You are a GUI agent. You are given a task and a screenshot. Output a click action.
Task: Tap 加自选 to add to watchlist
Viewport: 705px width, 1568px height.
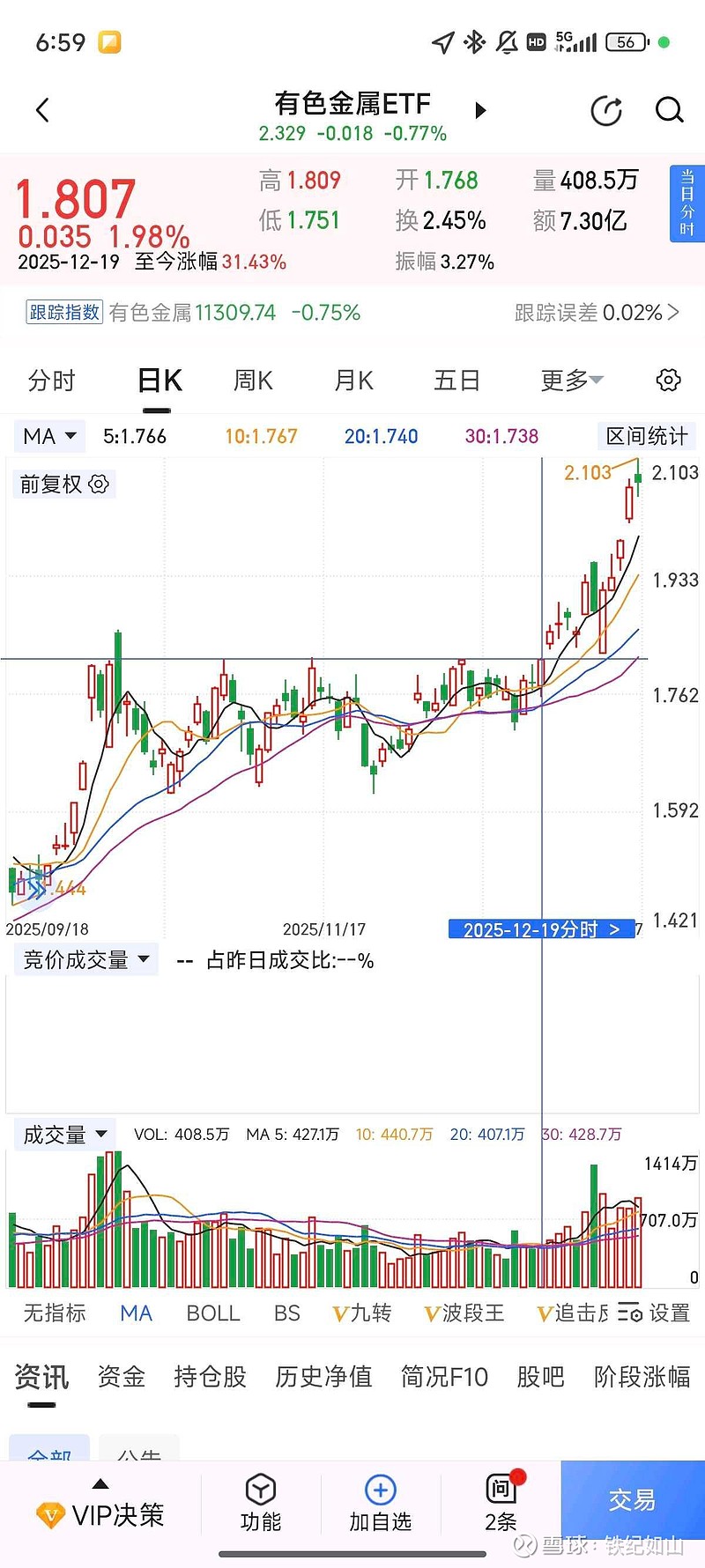coord(380,1504)
